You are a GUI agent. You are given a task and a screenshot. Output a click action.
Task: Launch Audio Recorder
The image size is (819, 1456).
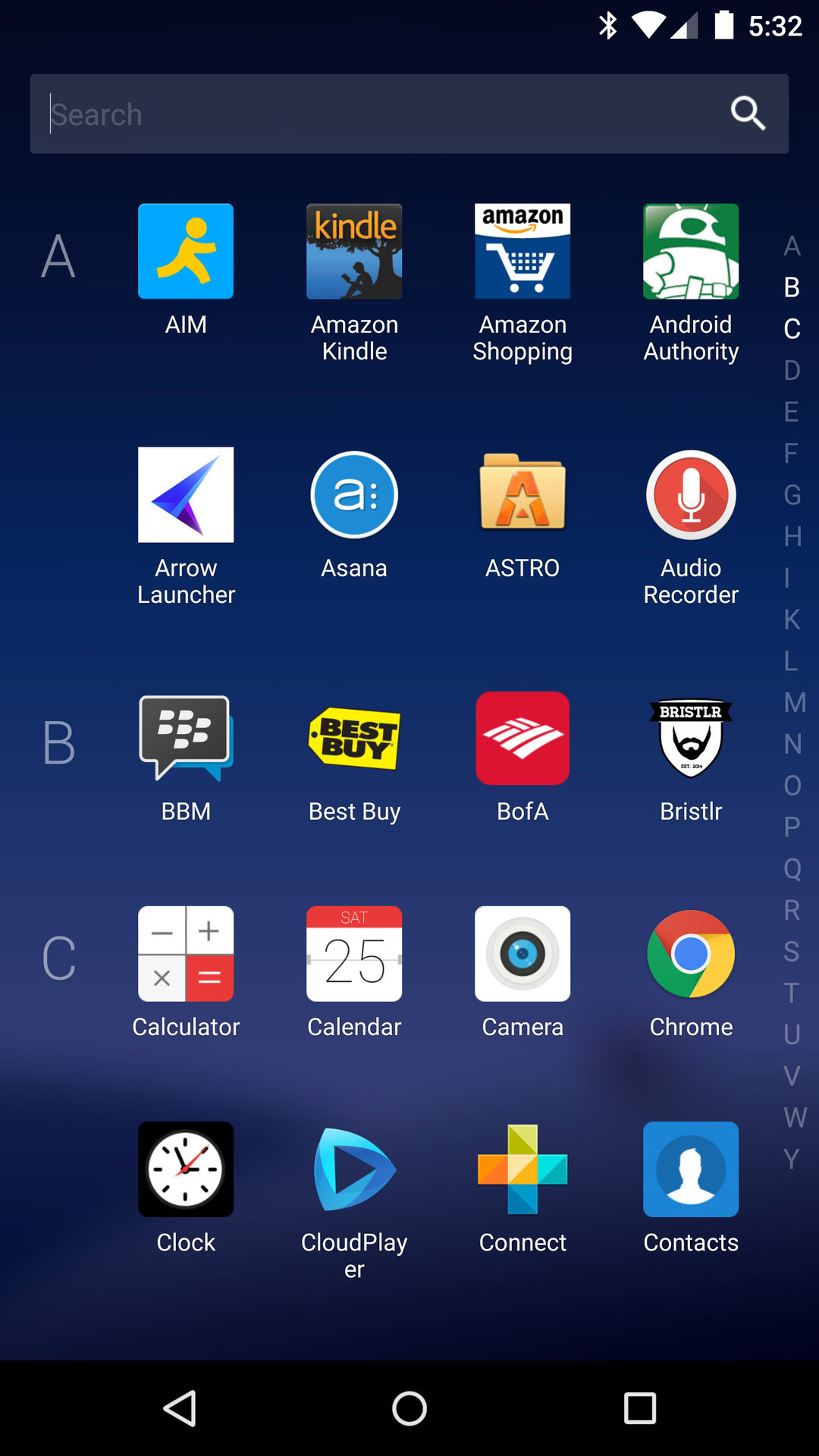(x=691, y=495)
